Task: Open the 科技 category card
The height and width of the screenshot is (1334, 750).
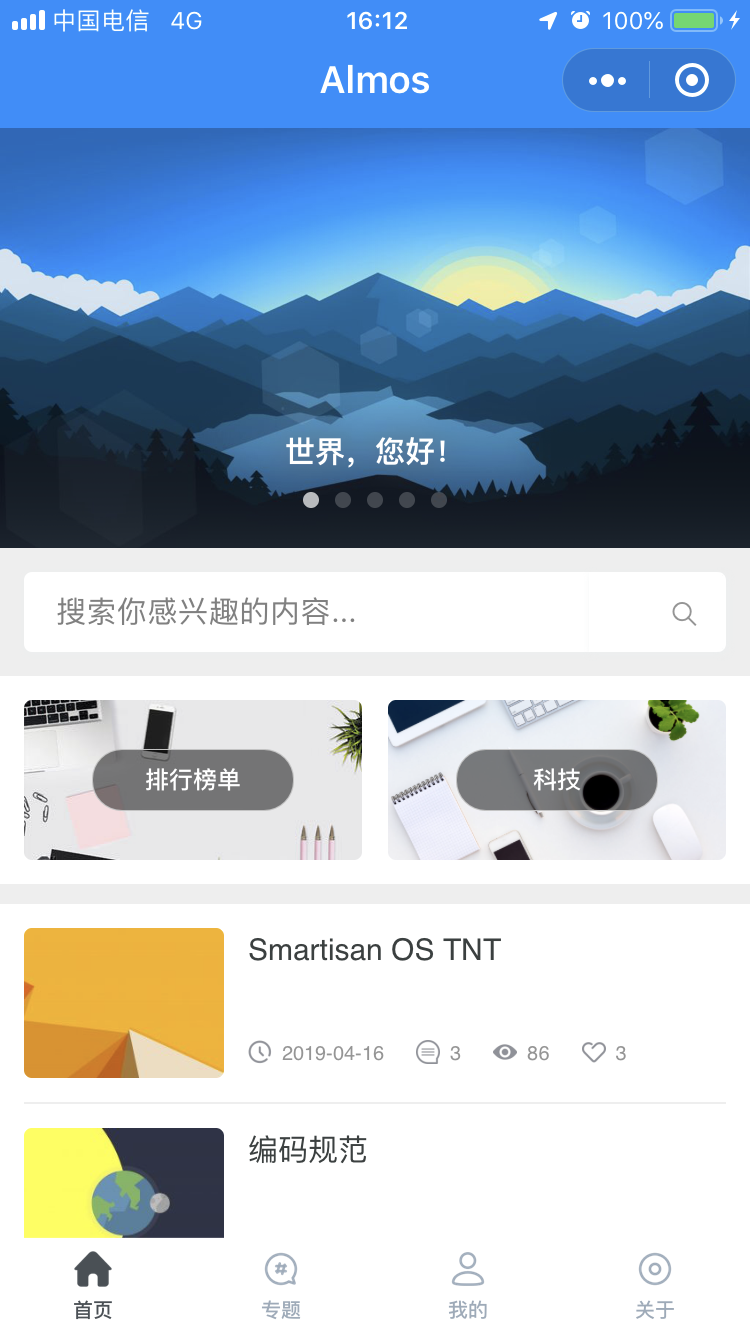Action: 557,780
